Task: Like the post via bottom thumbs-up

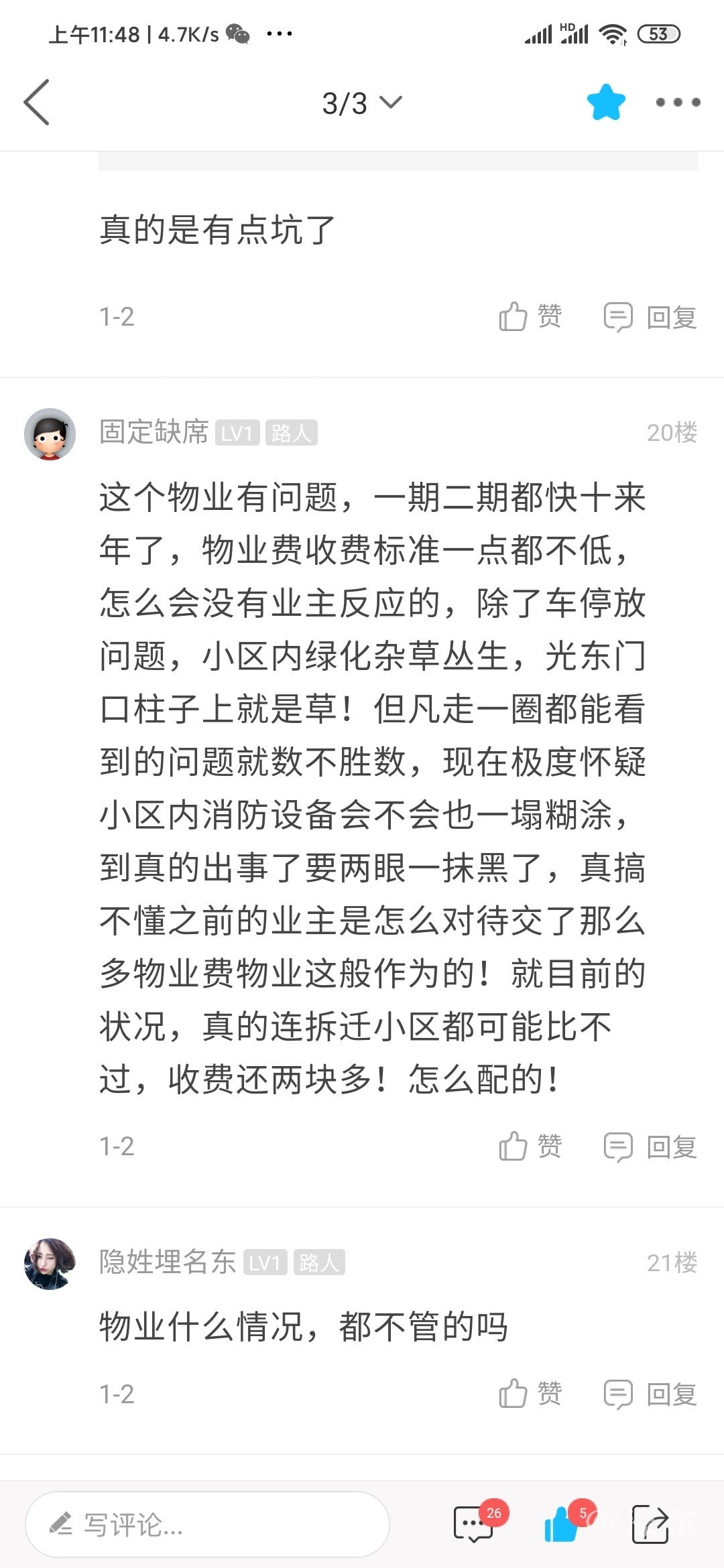Action: [x=562, y=1524]
